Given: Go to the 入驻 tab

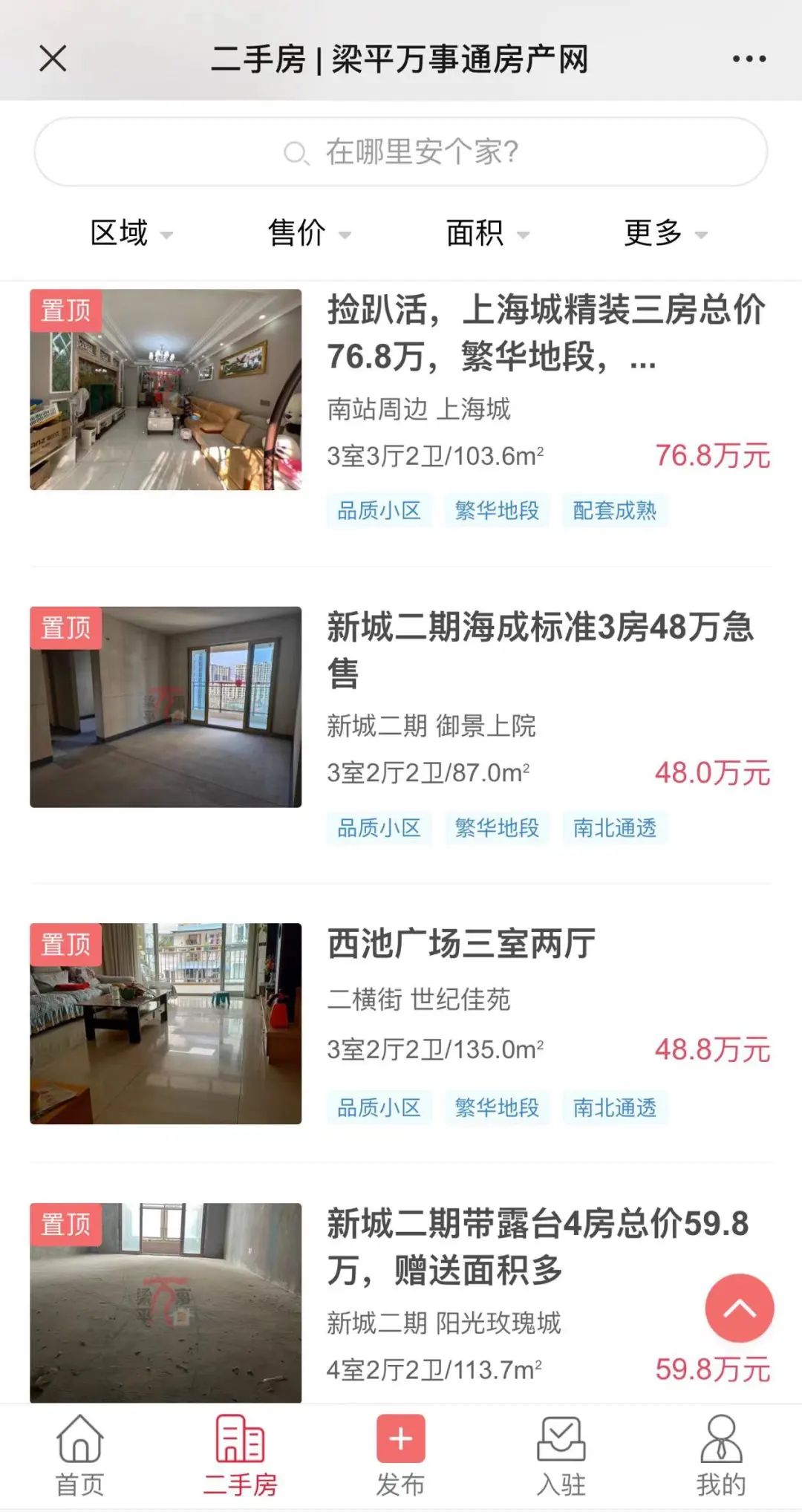Looking at the screenshot, I should [x=561, y=1456].
